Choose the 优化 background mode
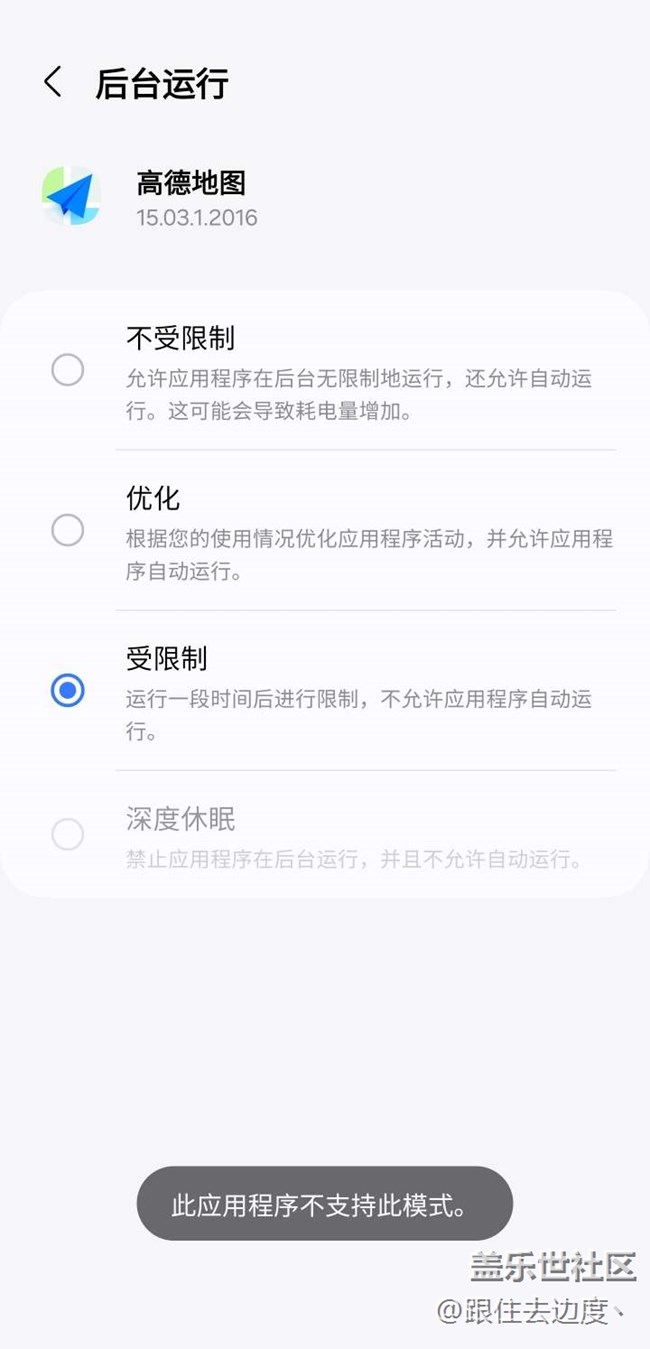Image resolution: width=650 pixels, height=1349 pixels. point(325,530)
